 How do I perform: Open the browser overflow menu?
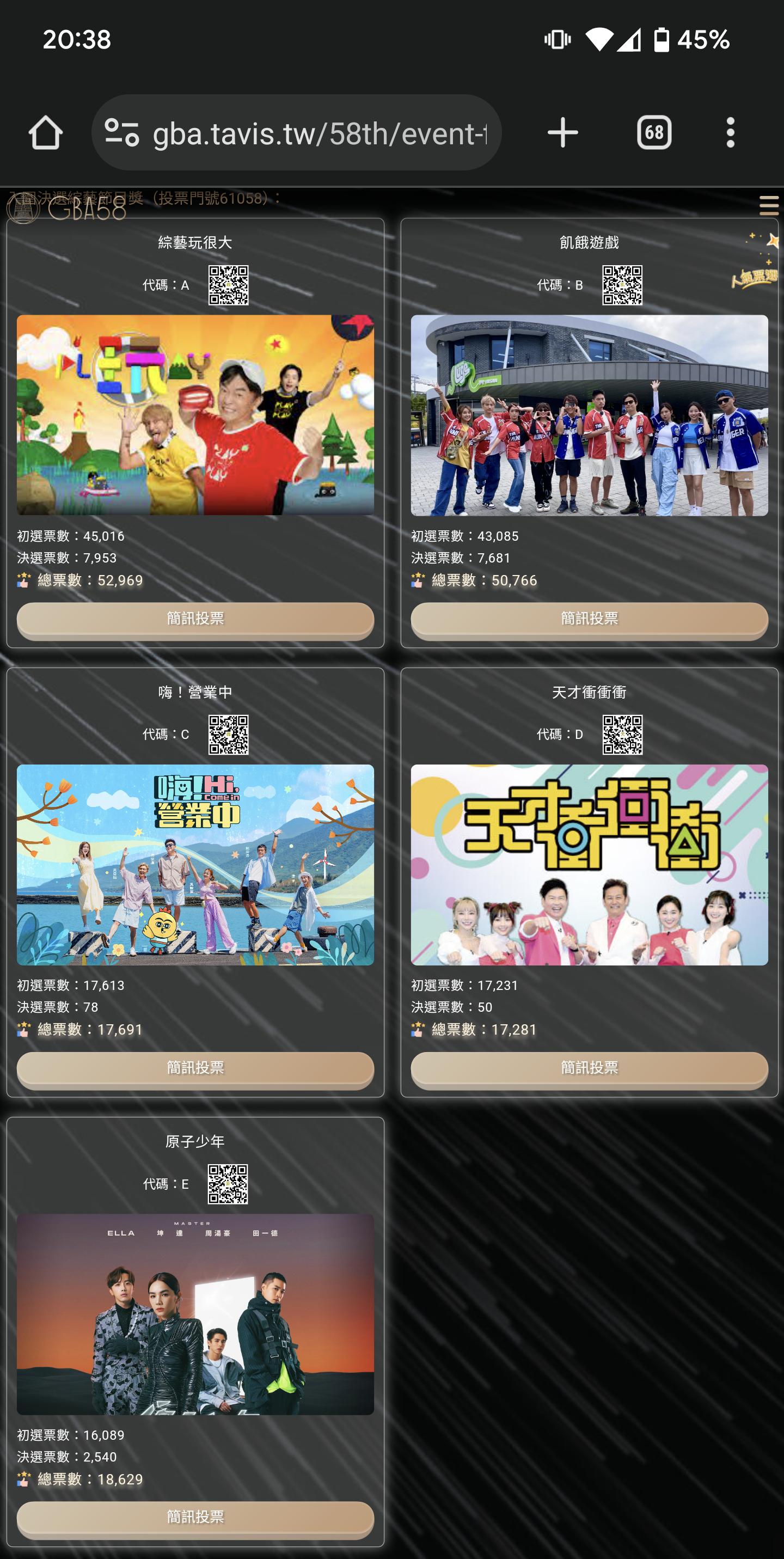tap(730, 132)
